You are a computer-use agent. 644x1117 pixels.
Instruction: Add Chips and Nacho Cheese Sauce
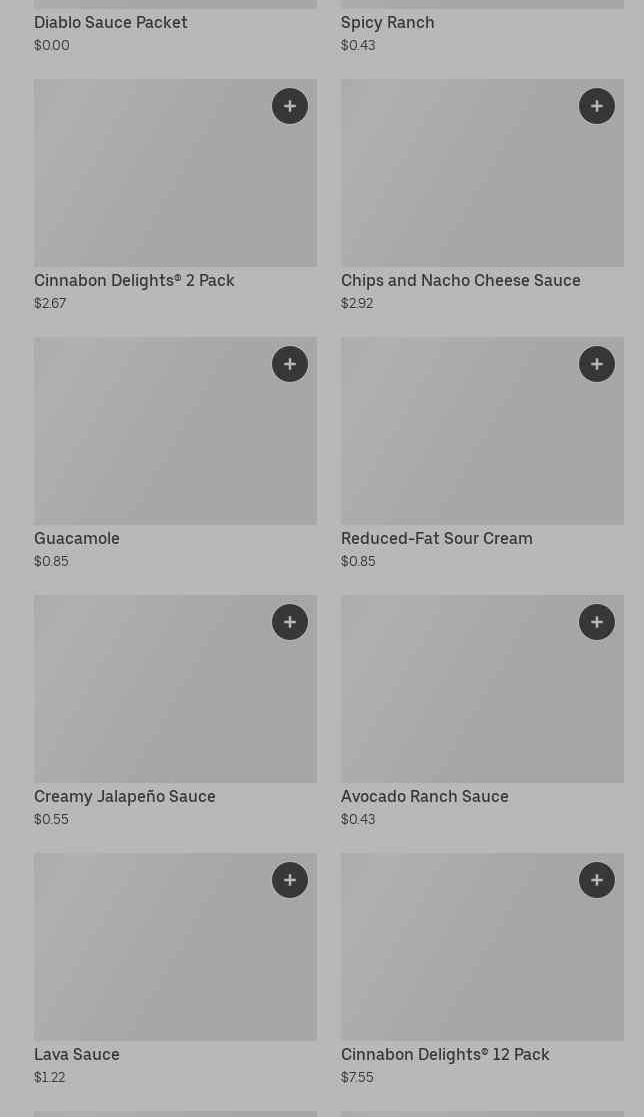click(x=597, y=106)
